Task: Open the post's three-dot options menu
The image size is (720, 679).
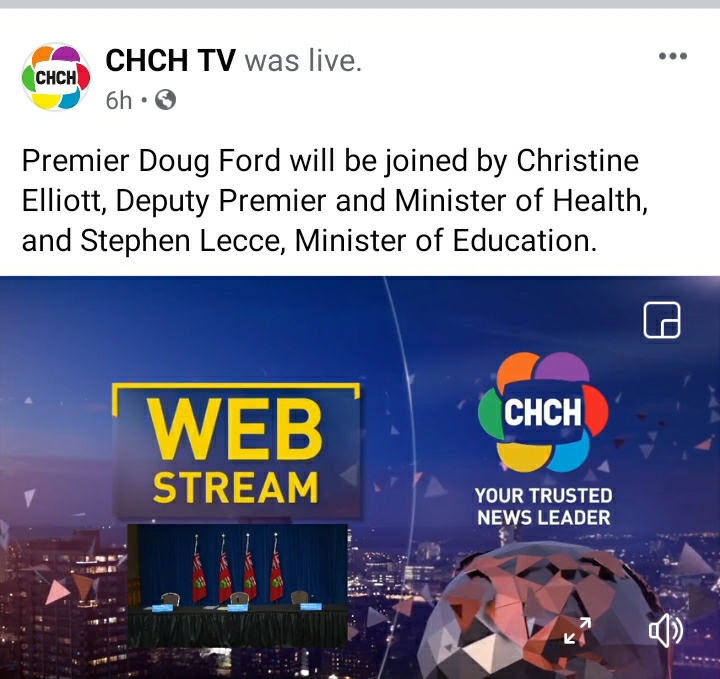Action: click(x=673, y=56)
